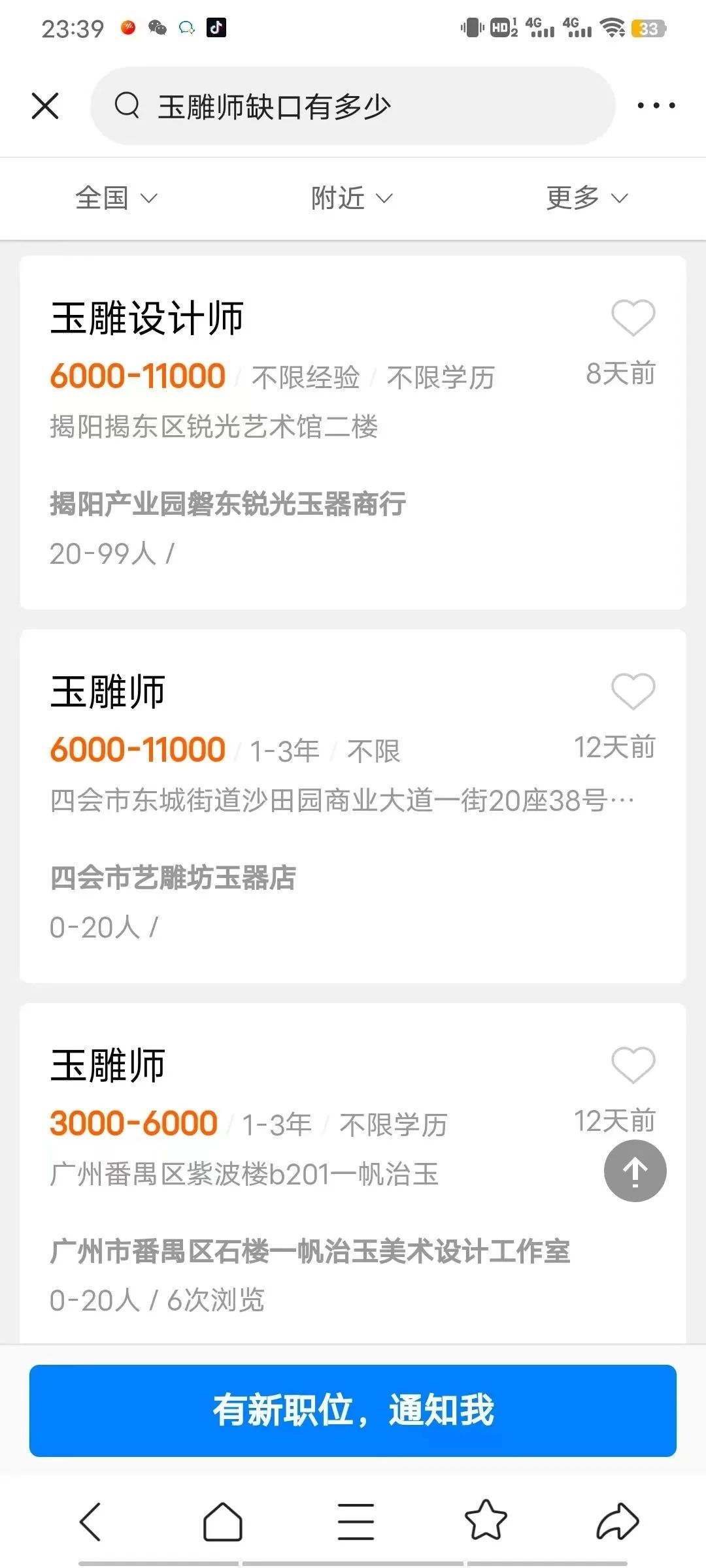Open the 玉雕师 job paying 3000-6000

coord(353,1173)
